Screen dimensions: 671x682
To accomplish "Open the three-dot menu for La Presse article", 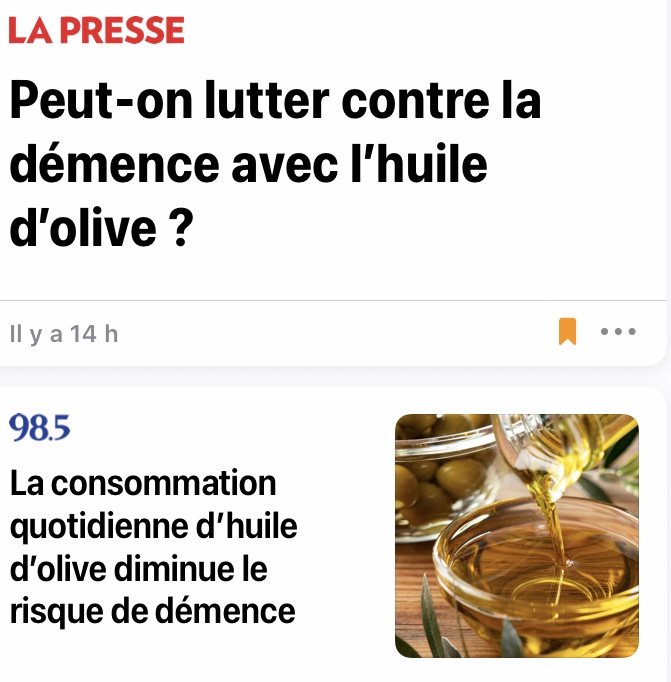I will [617, 331].
